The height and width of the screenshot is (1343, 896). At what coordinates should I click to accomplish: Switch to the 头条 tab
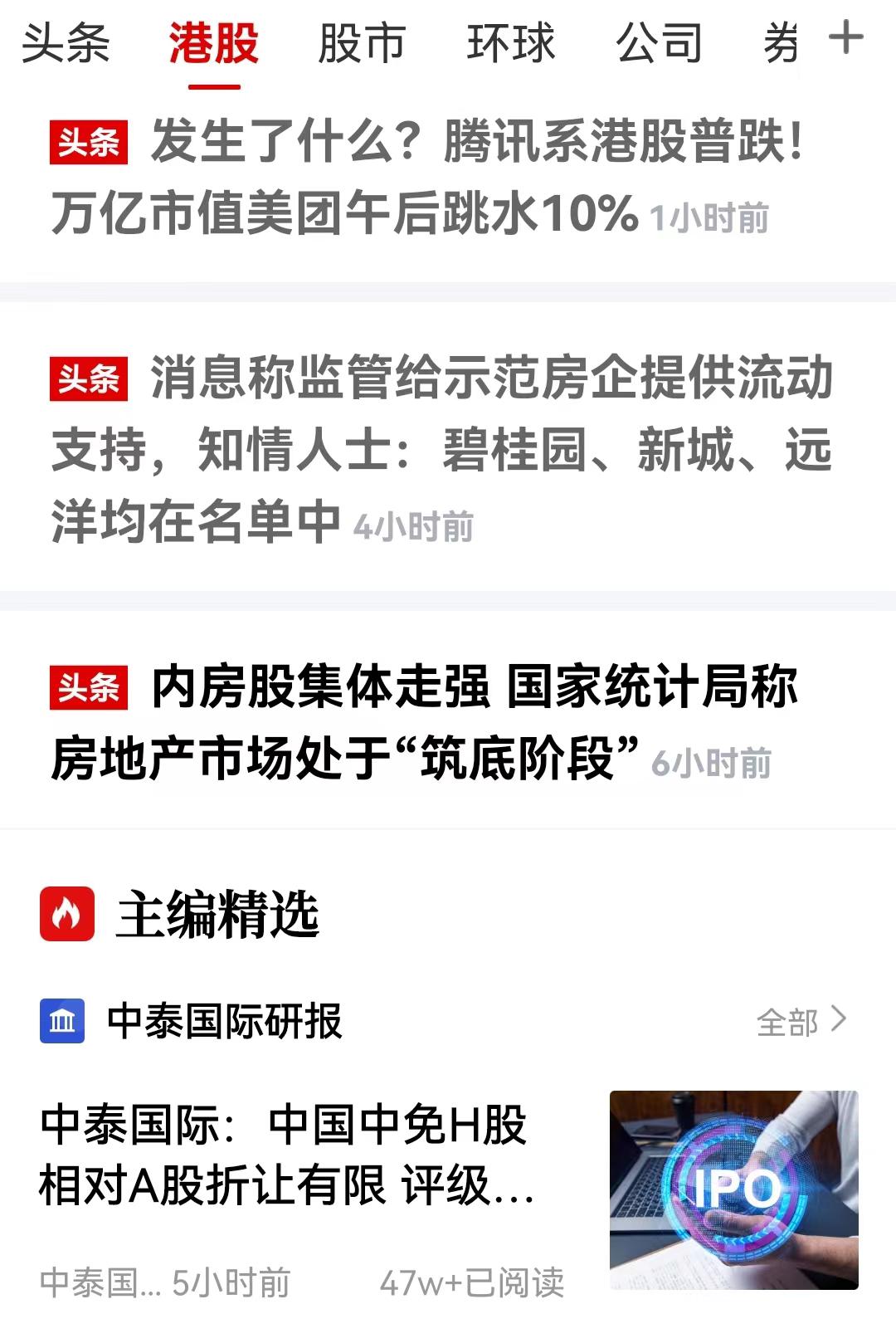pyautogui.click(x=66, y=43)
